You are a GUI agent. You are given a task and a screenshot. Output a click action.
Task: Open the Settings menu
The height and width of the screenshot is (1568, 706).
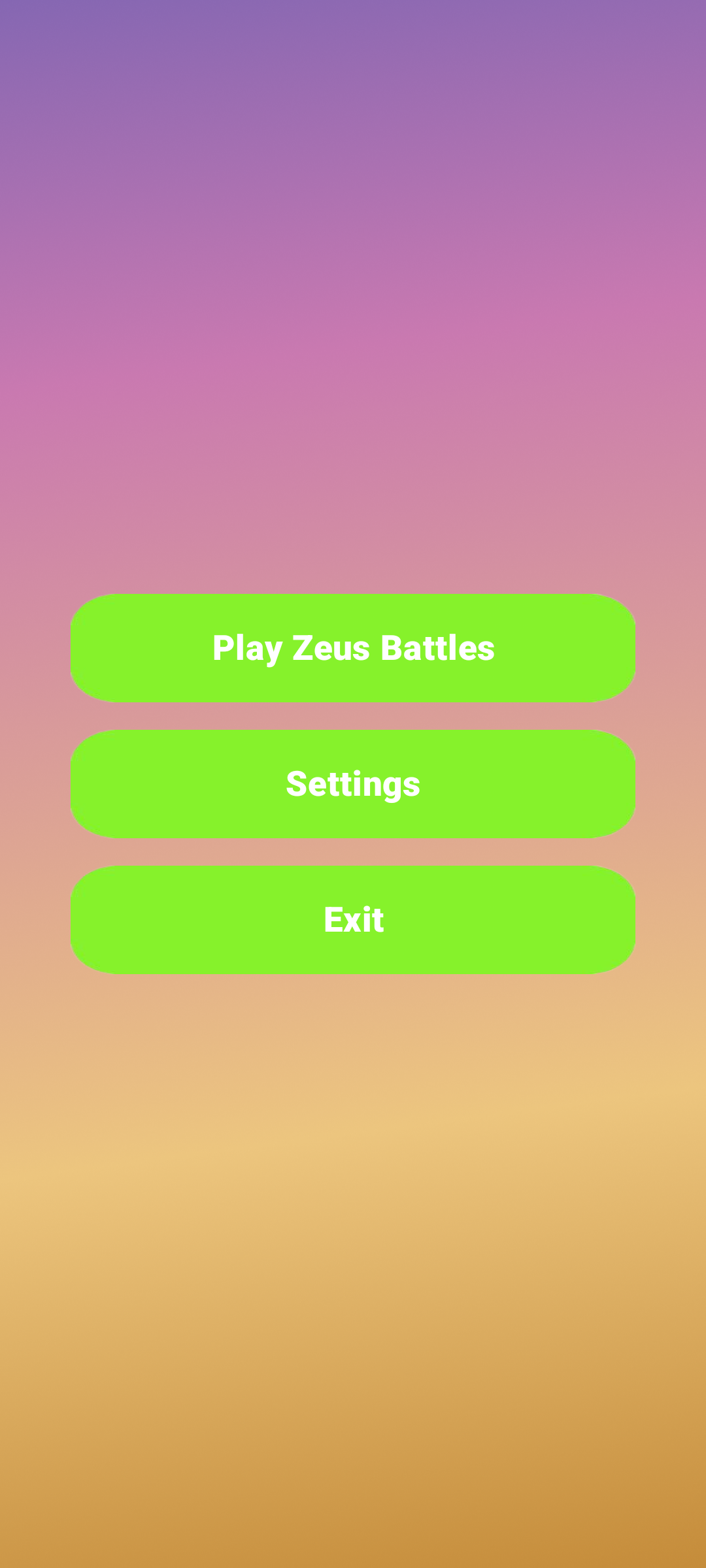tap(353, 784)
